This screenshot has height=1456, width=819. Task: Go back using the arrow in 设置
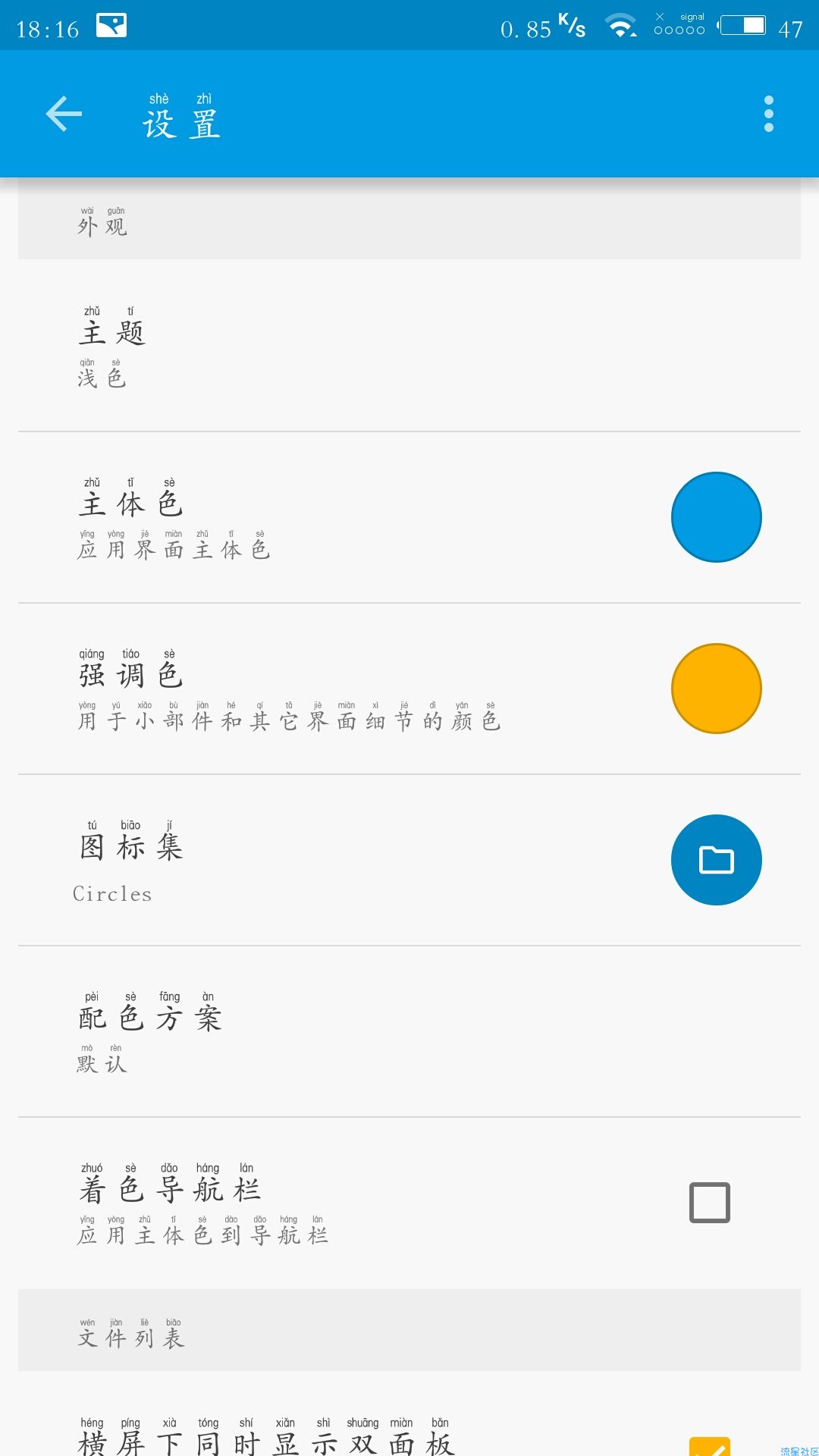pyautogui.click(x=64, y=114)
